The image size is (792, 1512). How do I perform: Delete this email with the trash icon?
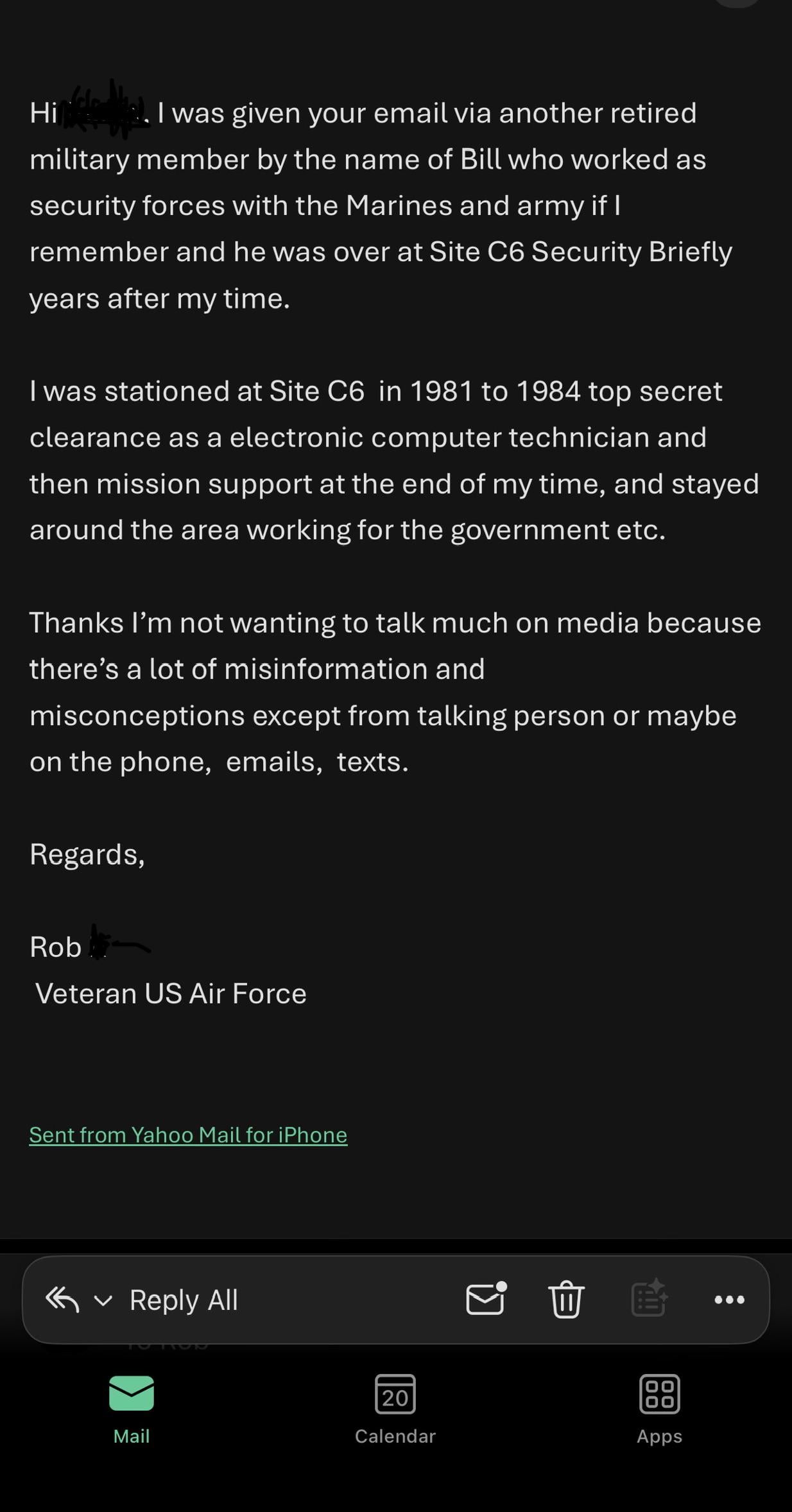tap(566, 1300)
